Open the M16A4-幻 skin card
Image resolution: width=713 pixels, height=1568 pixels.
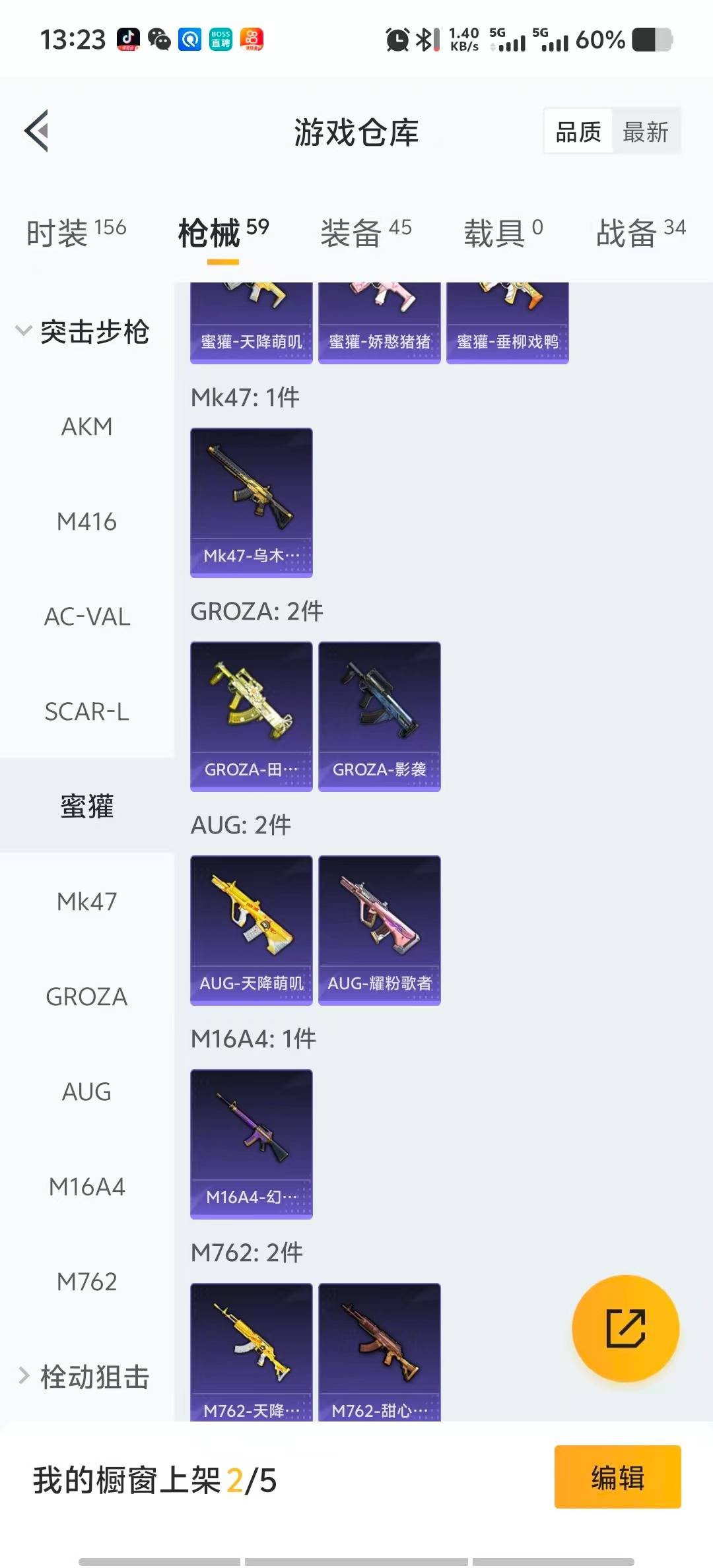tap(251, 1144)
